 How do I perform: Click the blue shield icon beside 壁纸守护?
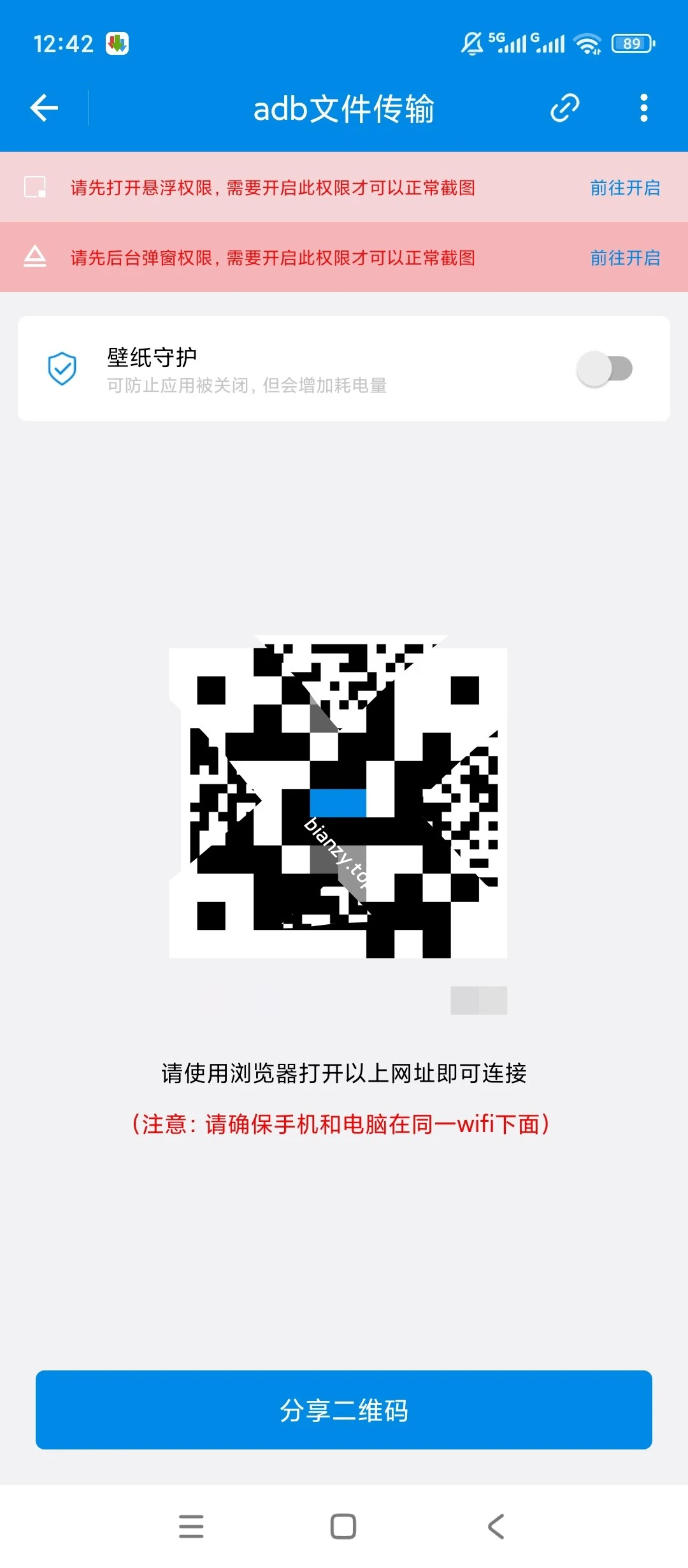tap(61, 368)
